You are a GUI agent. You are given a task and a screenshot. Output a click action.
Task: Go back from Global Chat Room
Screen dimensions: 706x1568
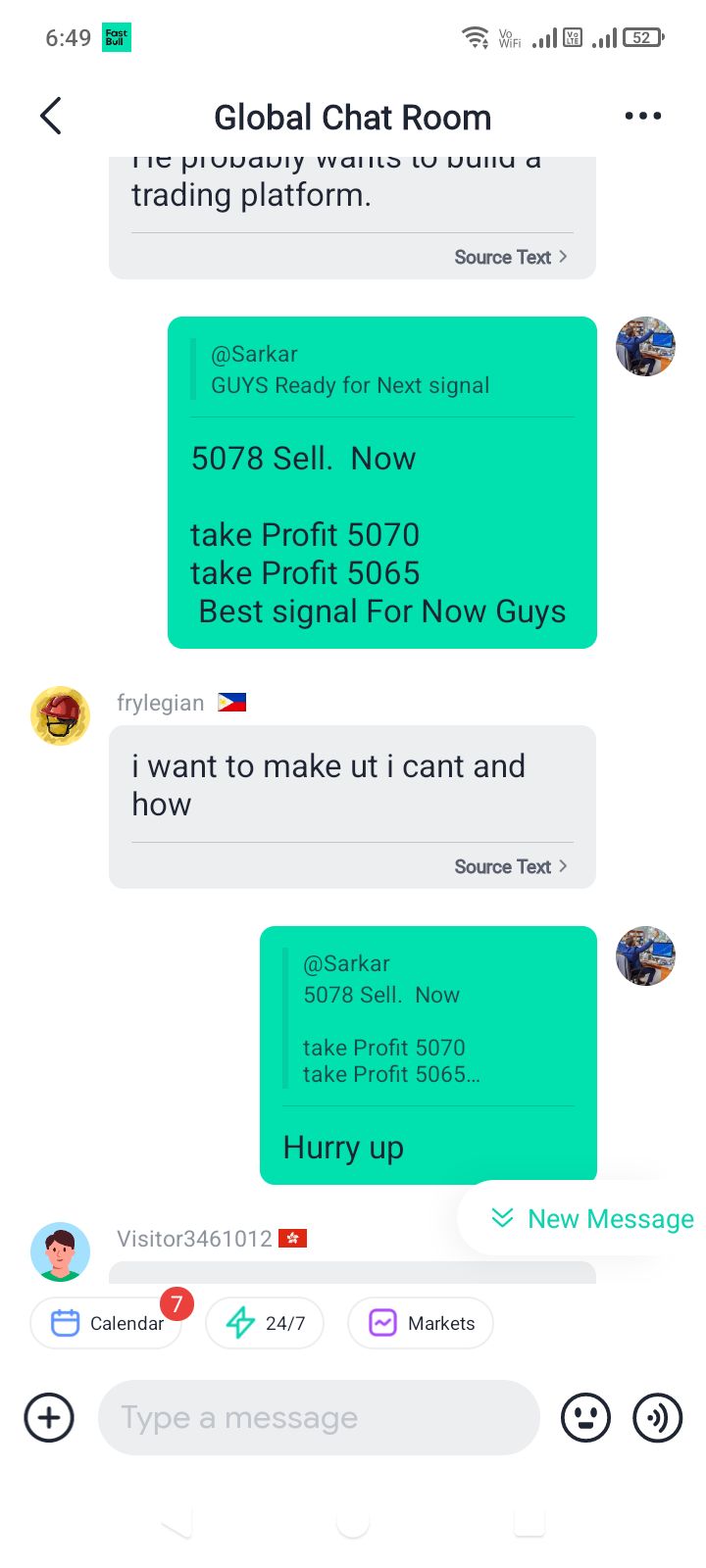point(51,117)
